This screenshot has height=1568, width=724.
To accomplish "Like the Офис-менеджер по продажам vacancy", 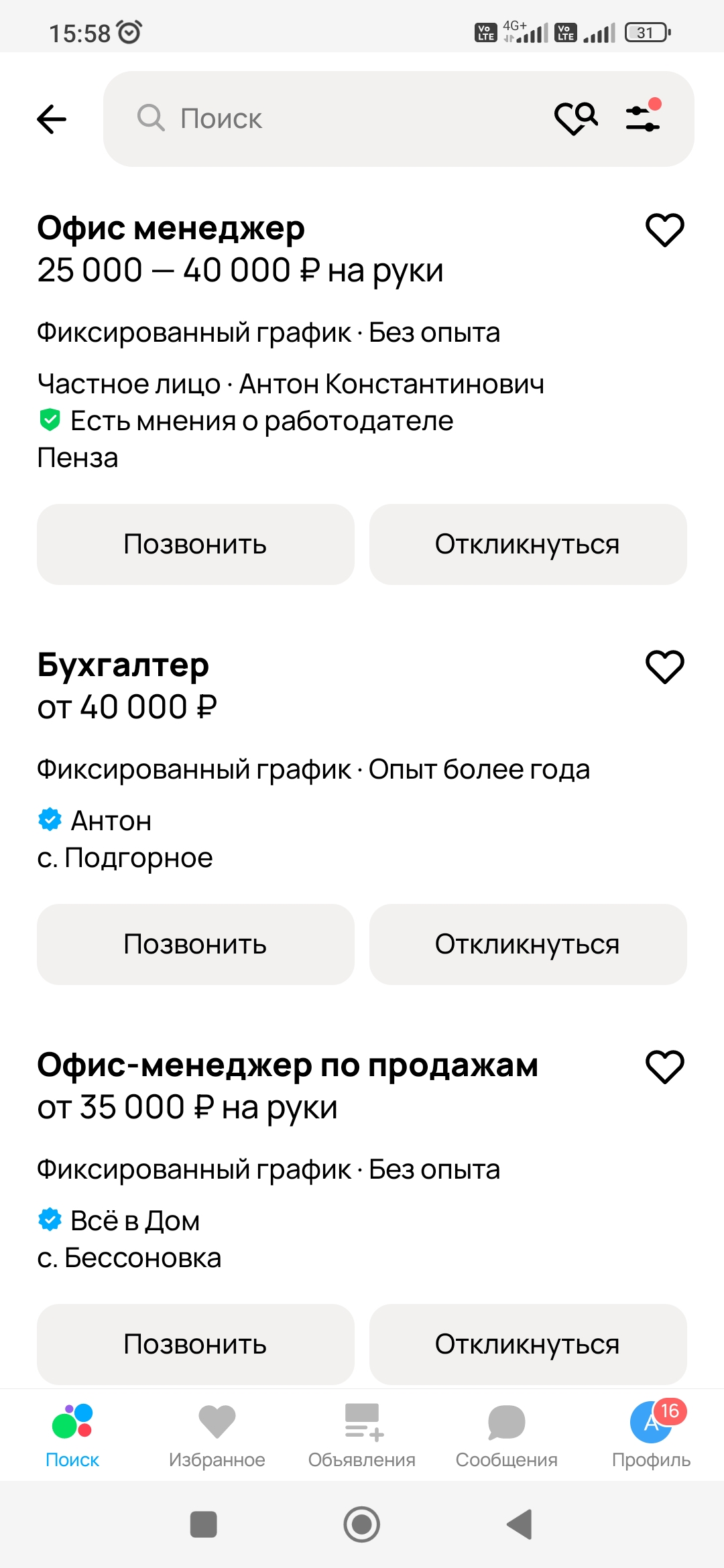I will pos(664,1067).
